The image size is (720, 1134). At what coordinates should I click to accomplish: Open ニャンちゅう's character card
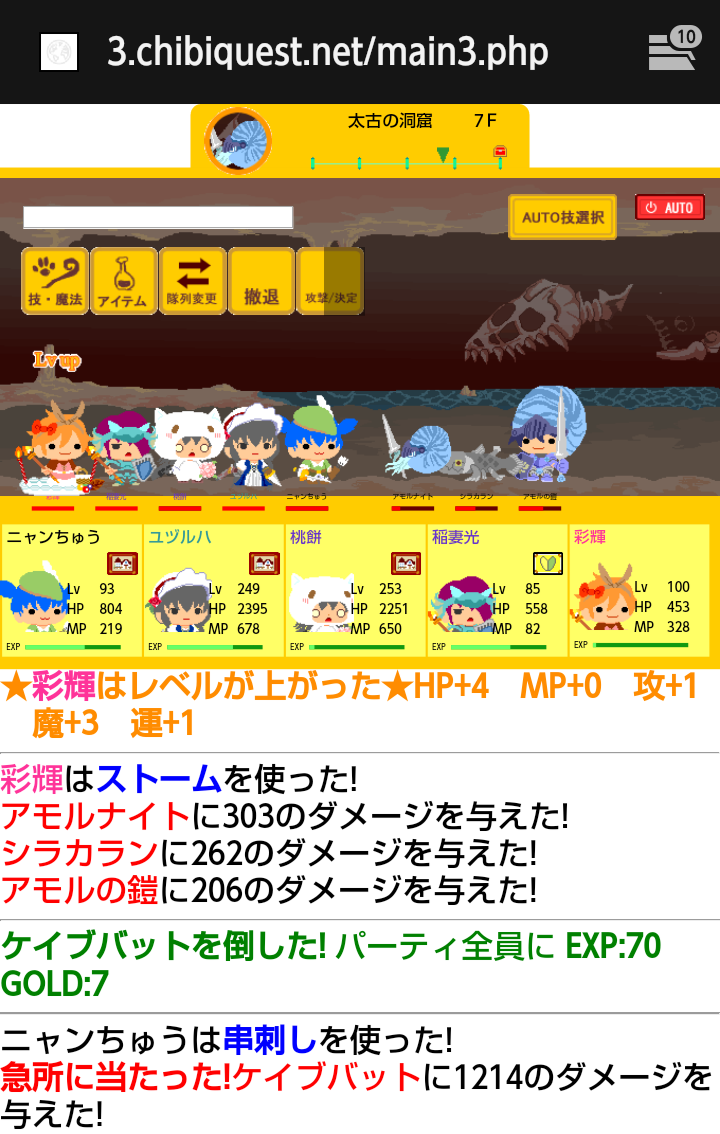point(72,590)
